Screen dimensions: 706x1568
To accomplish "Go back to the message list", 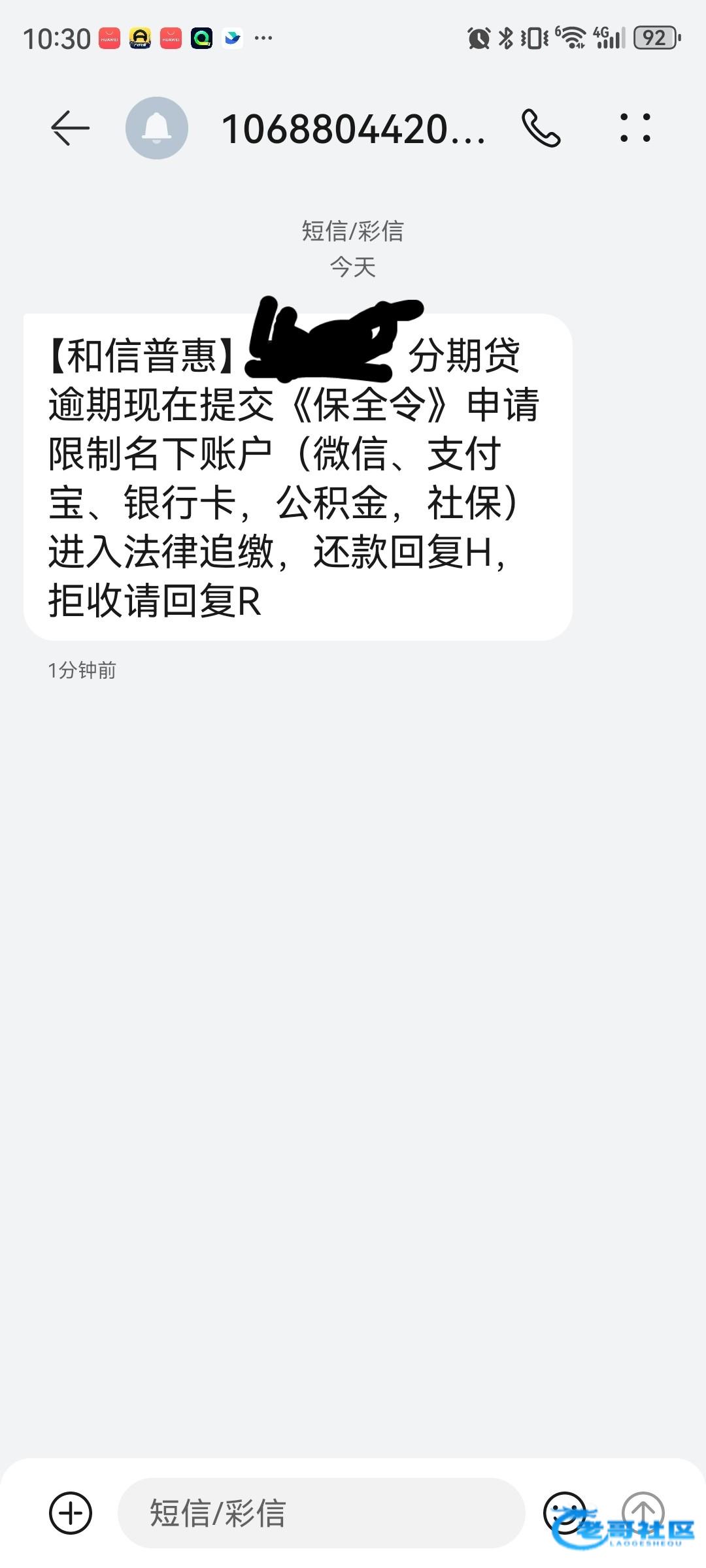I will 70,127.
